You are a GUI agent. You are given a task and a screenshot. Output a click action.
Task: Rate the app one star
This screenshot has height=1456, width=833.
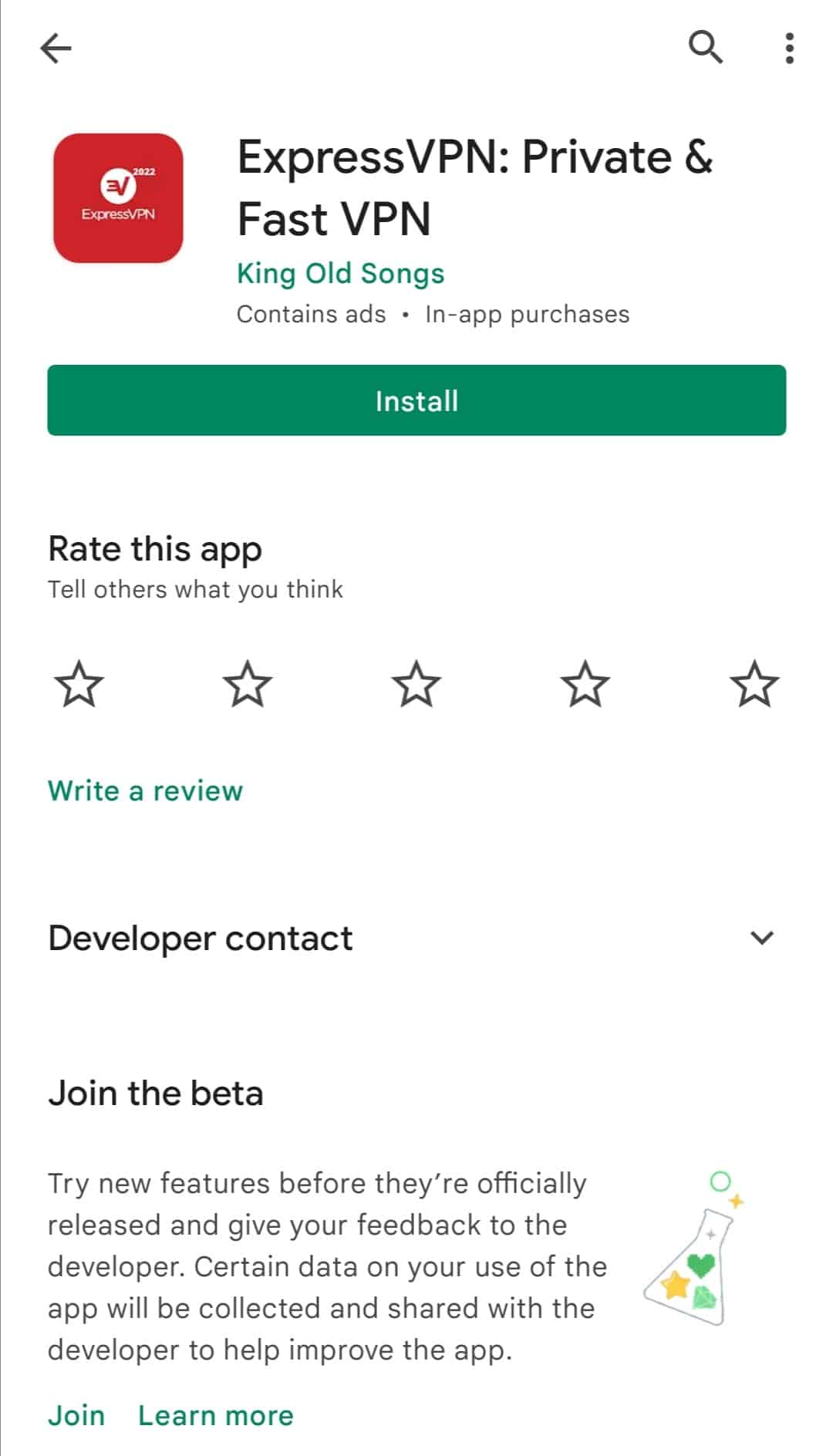[x=79, y=683]
